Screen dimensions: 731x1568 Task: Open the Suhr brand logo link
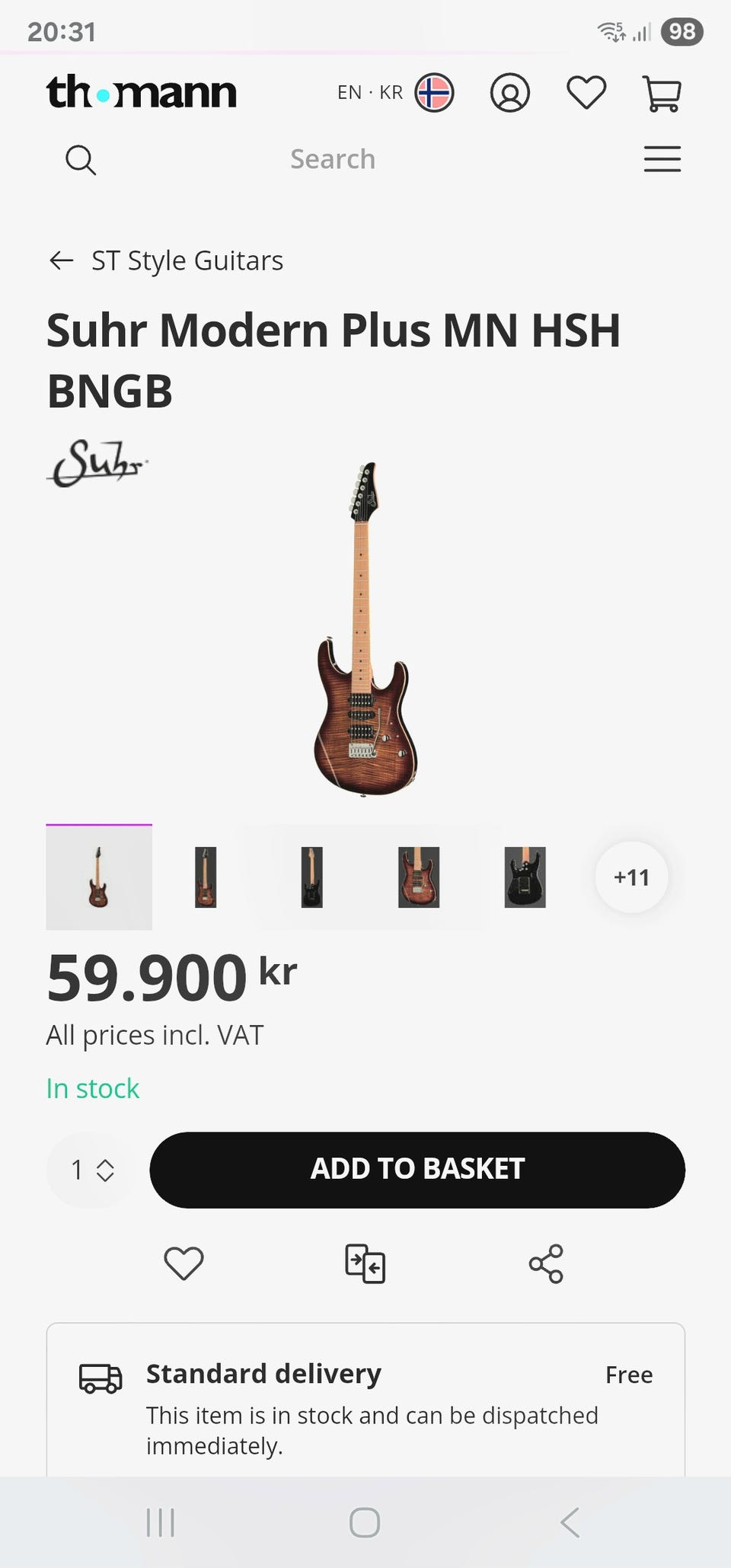[x=97, y=463]
